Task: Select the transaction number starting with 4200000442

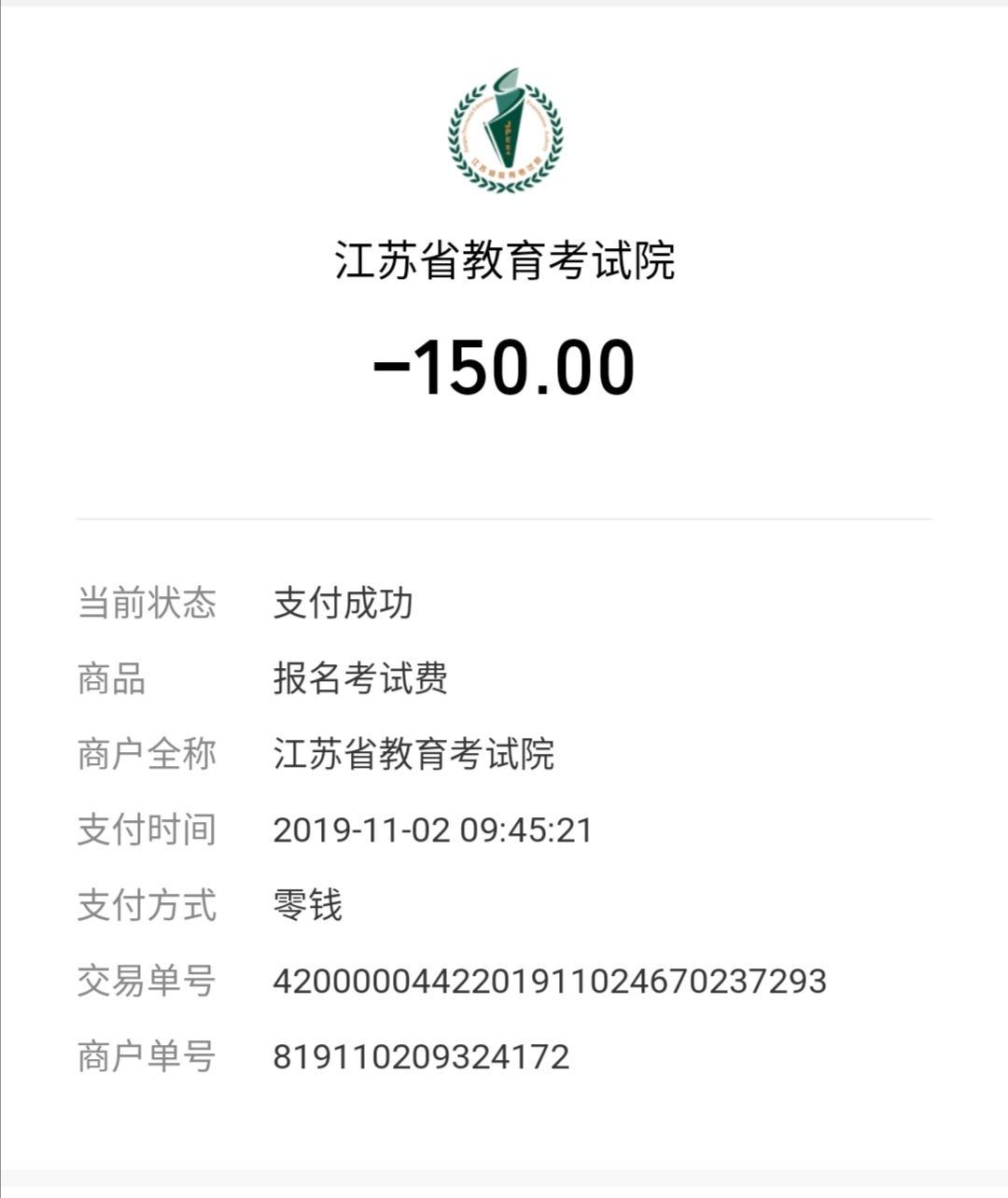Action: (548, 981)
